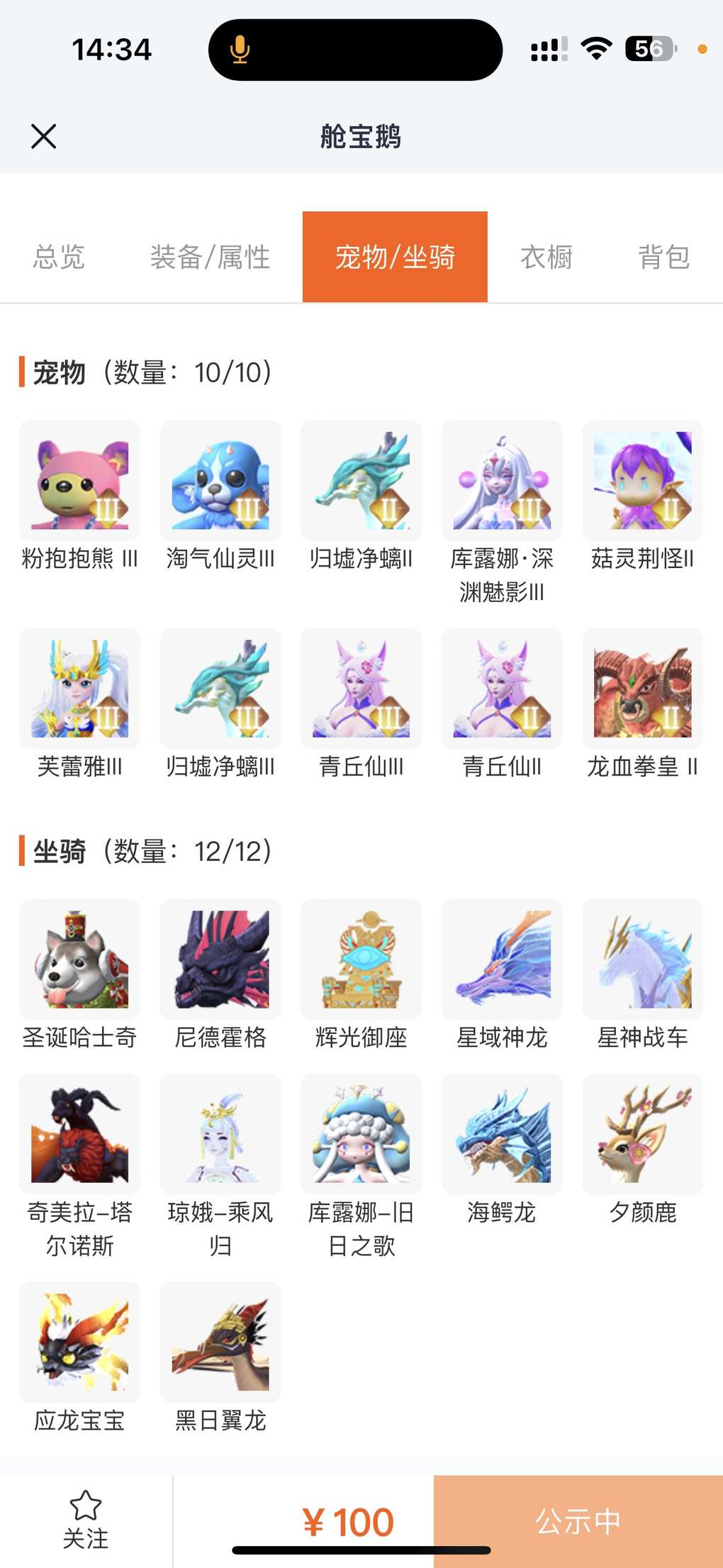Open mount 海鳄龙

click(502, 1134)
